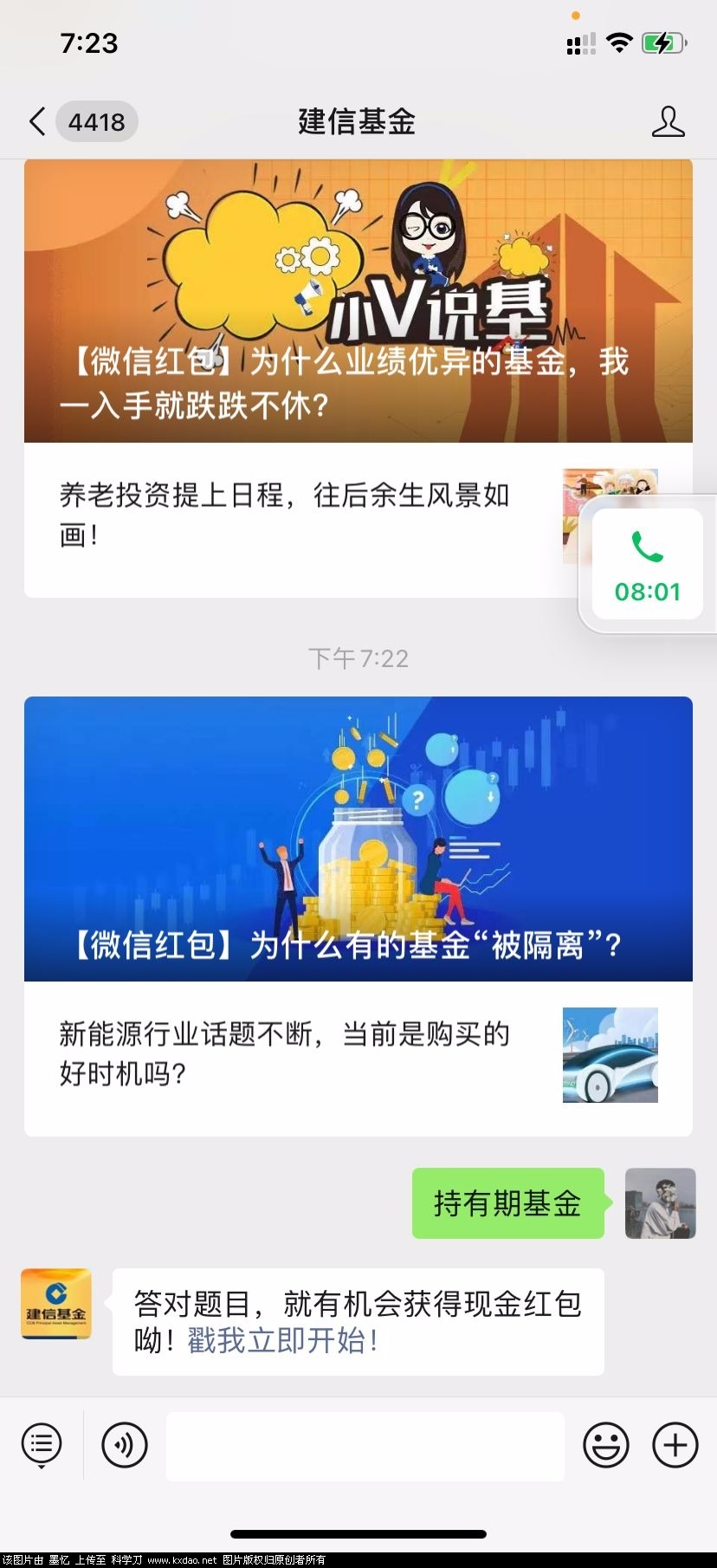This screenshot has height=1568, width=717.
Task: Switch to voice message input
Action: (125, 1445)
